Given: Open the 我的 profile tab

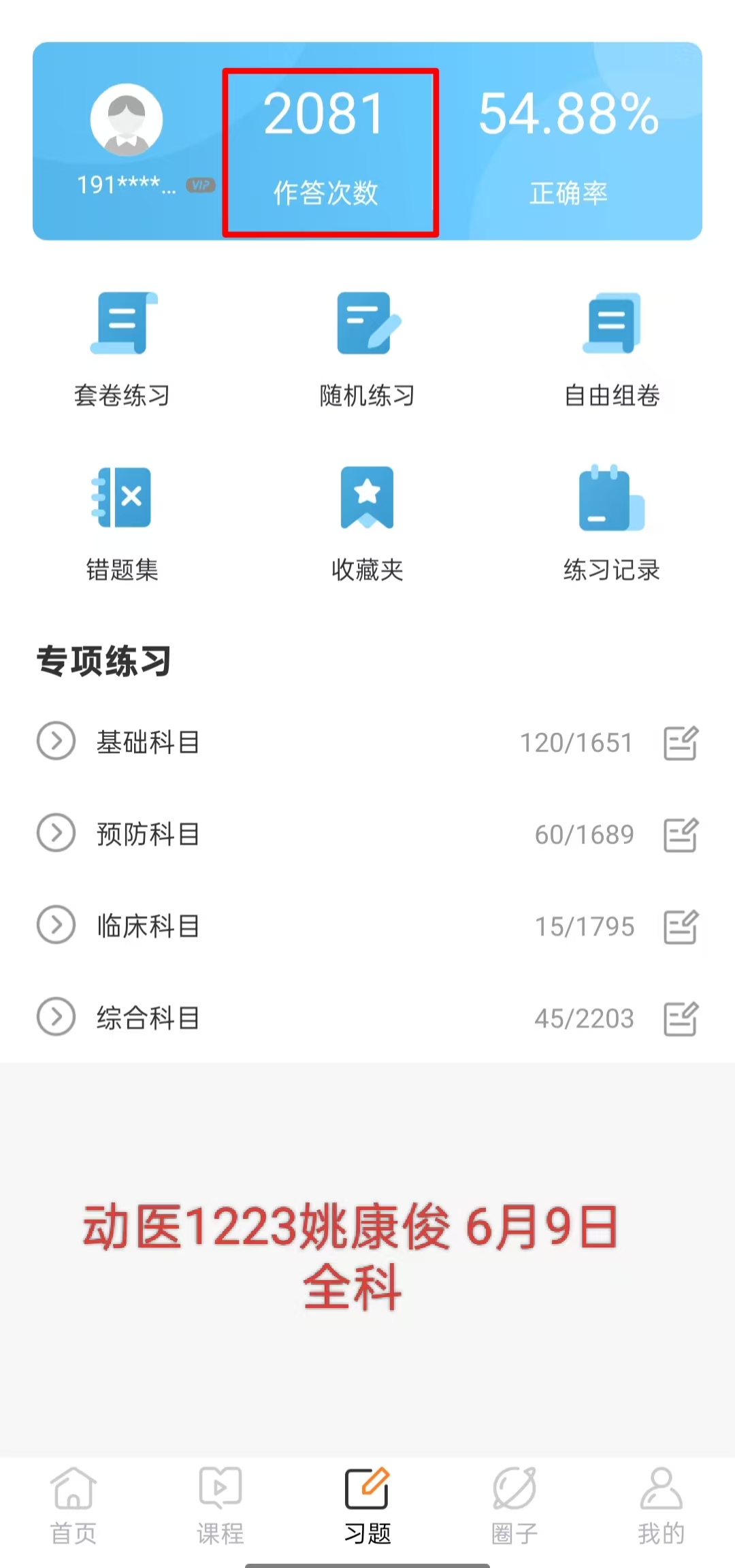Looking at the screenshot, I should pyautogui.click(x=661, y=1505).
